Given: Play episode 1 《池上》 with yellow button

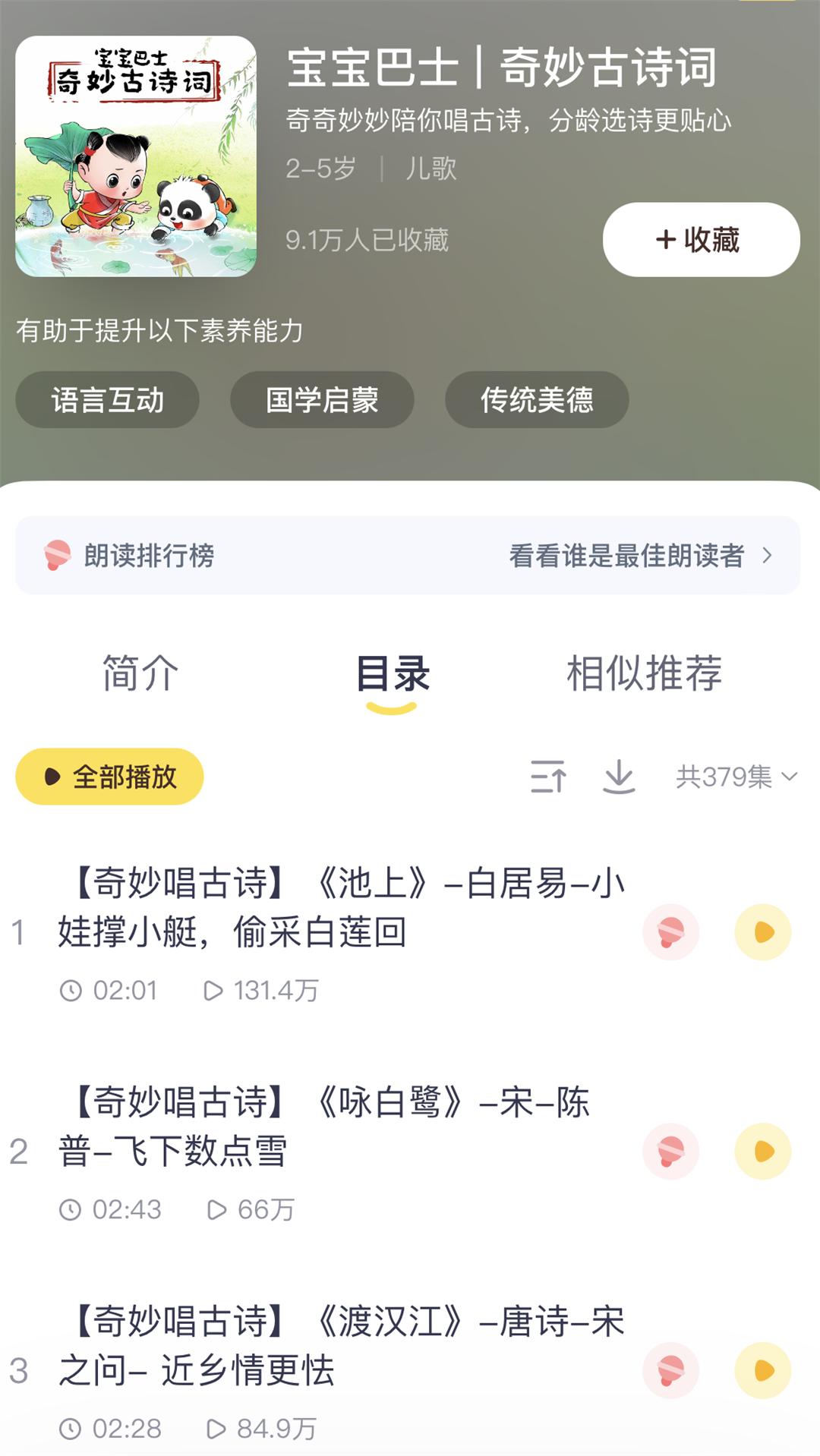Looking at the screenshot, I should [763, 932].
